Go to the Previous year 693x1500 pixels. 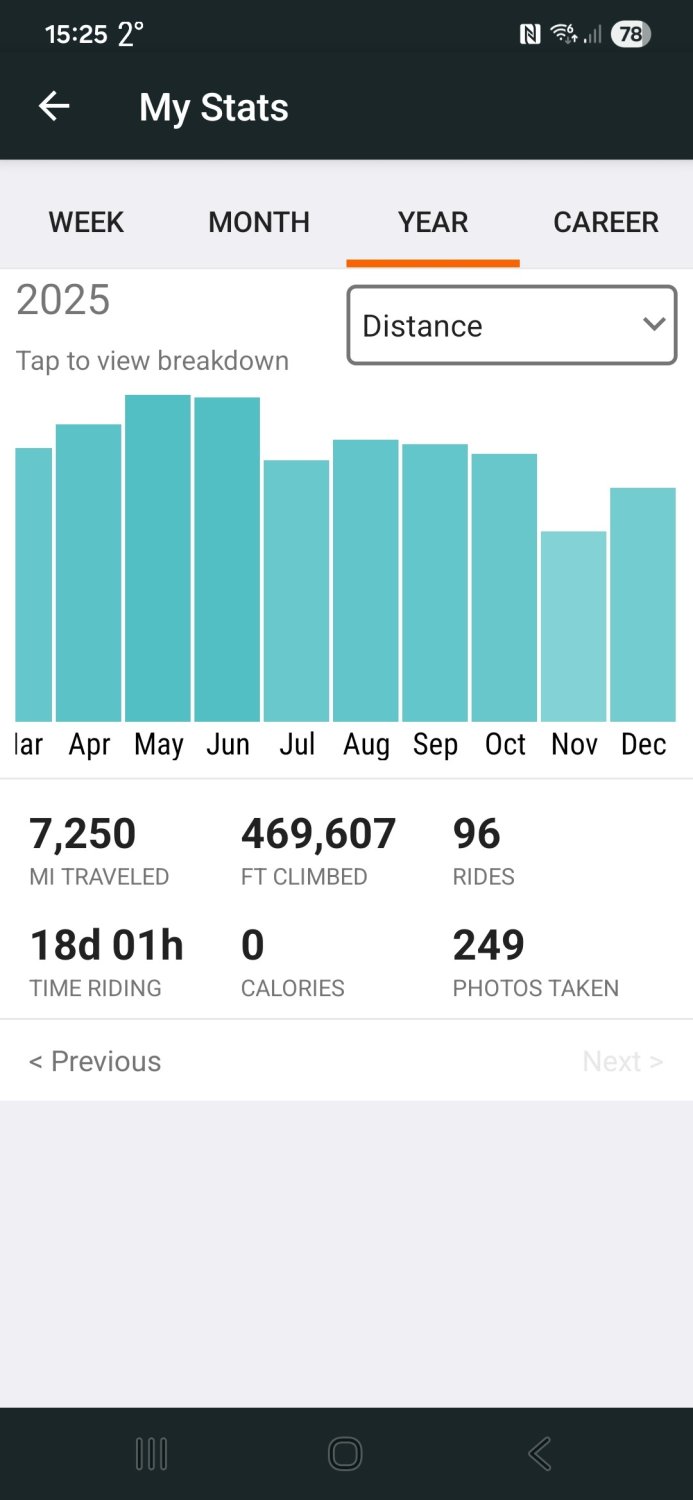95,1061
